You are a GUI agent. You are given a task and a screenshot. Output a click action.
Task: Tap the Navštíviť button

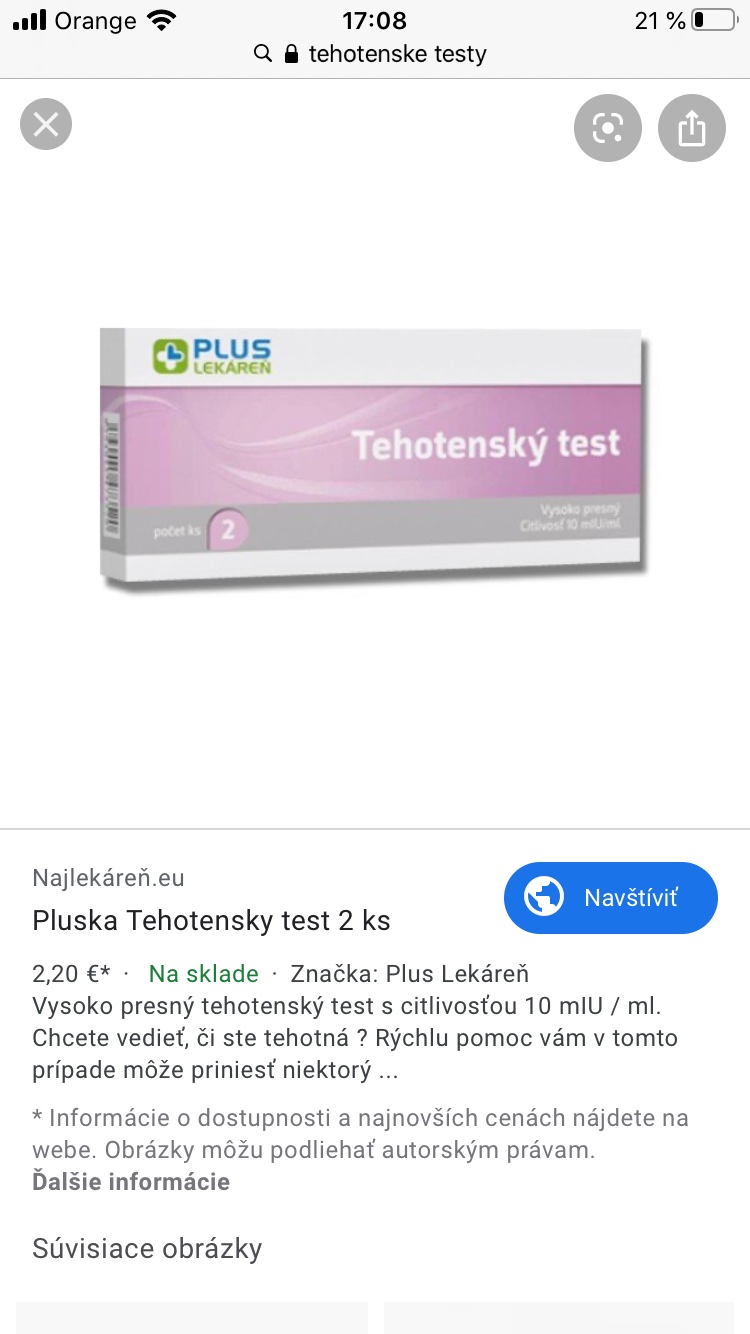610,898
